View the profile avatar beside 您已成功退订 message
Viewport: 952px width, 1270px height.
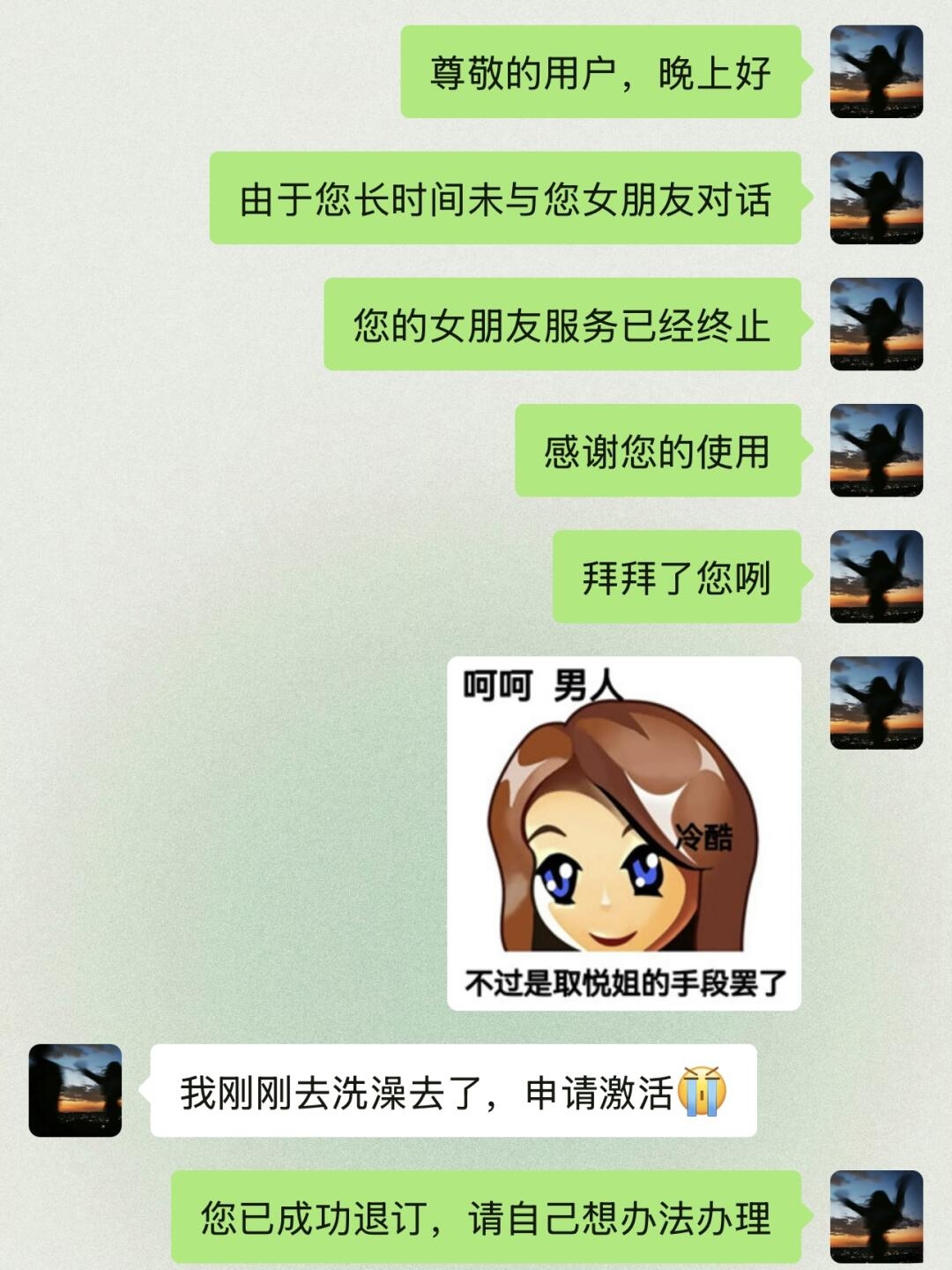click(x=876, y=1216)
